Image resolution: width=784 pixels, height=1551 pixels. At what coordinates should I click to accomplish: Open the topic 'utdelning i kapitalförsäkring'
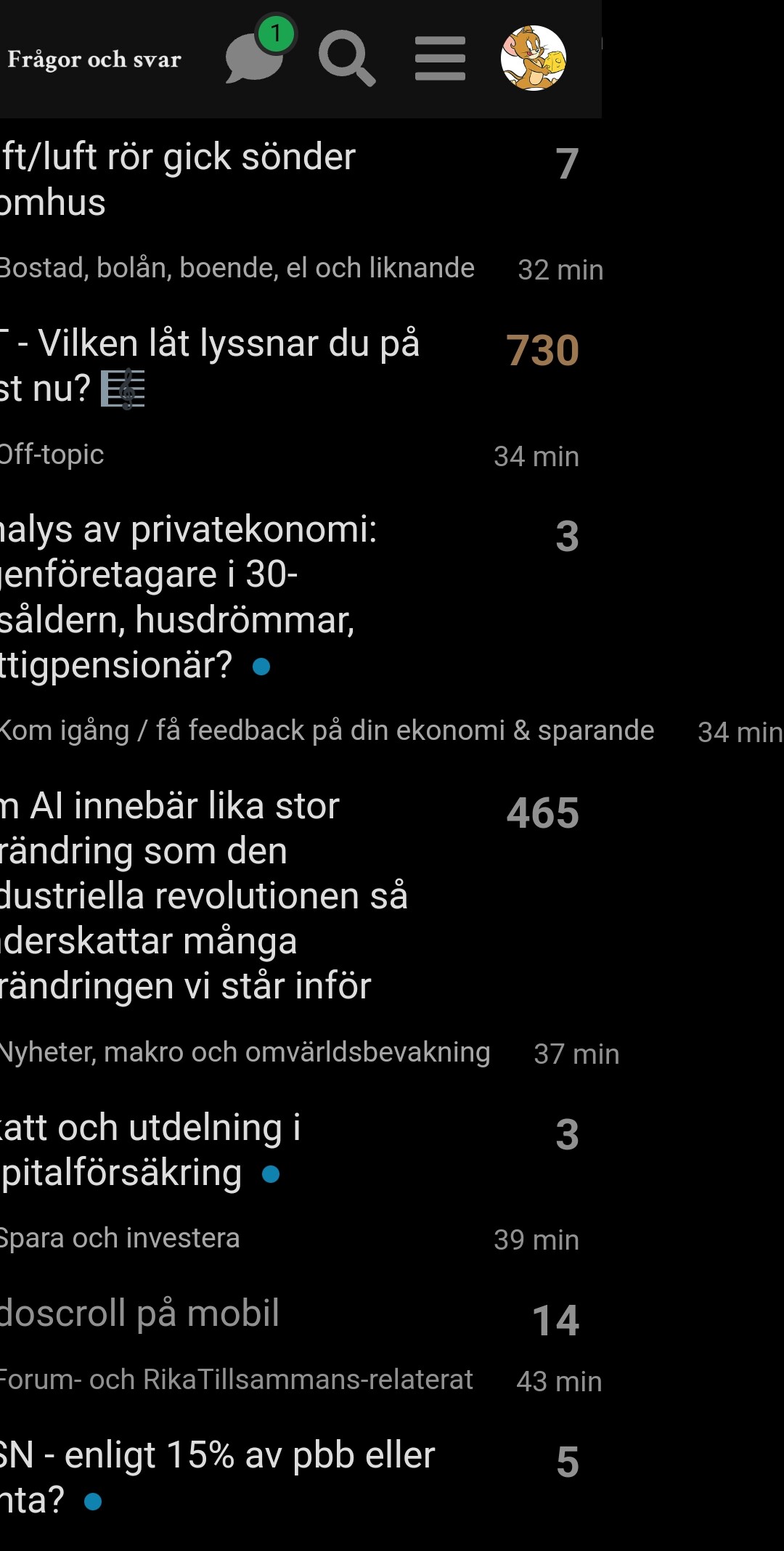(x=149, y=1150)
